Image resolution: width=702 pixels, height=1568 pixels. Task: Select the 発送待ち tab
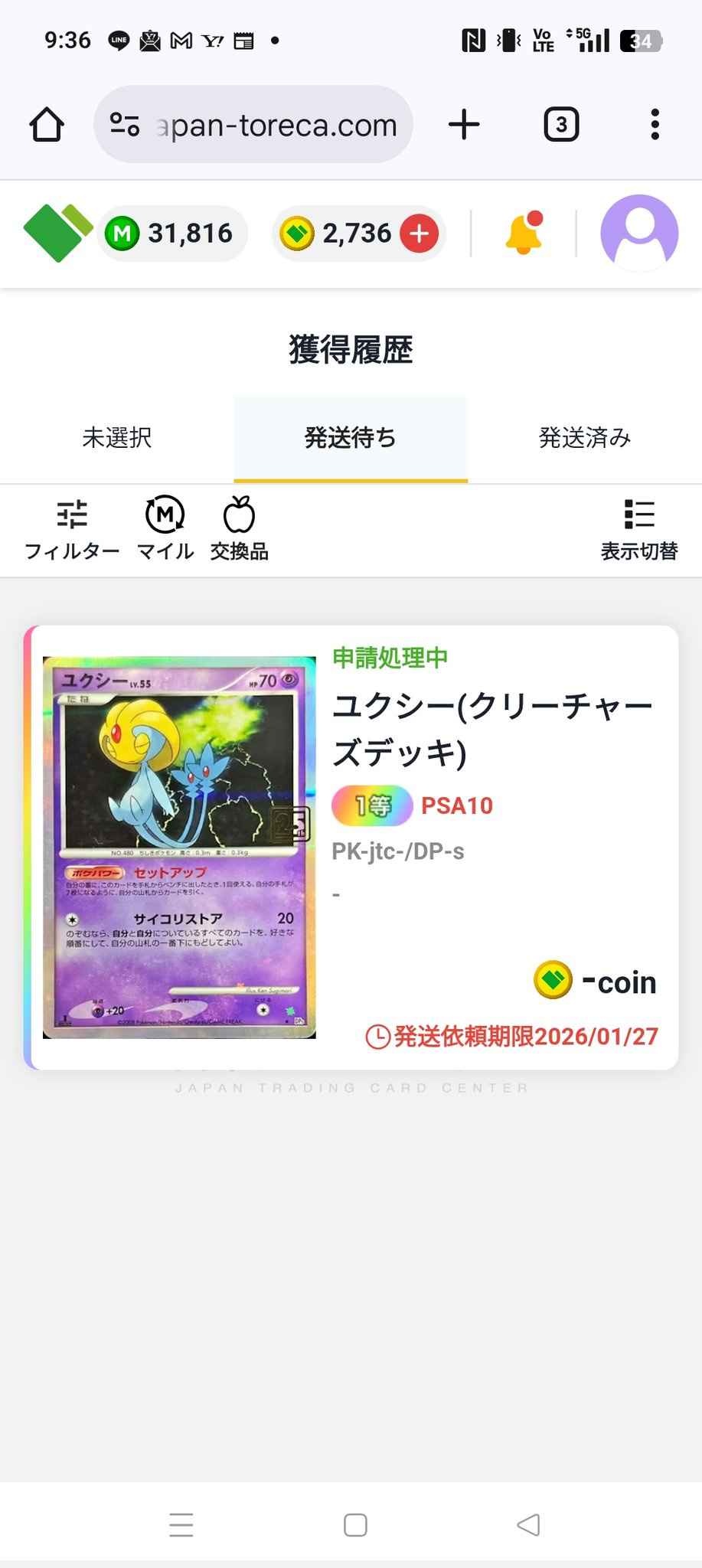(x=351, y=438)
